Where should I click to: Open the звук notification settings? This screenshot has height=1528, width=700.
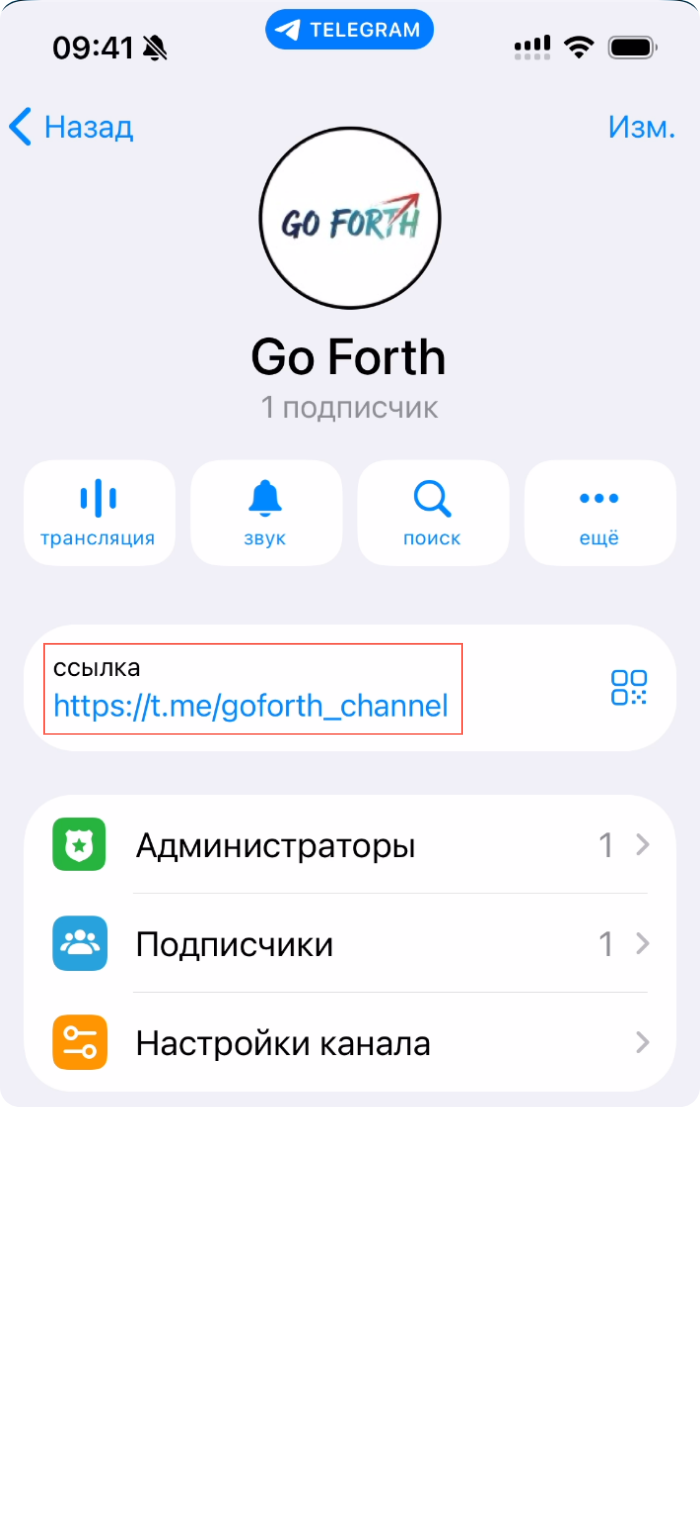265,513
